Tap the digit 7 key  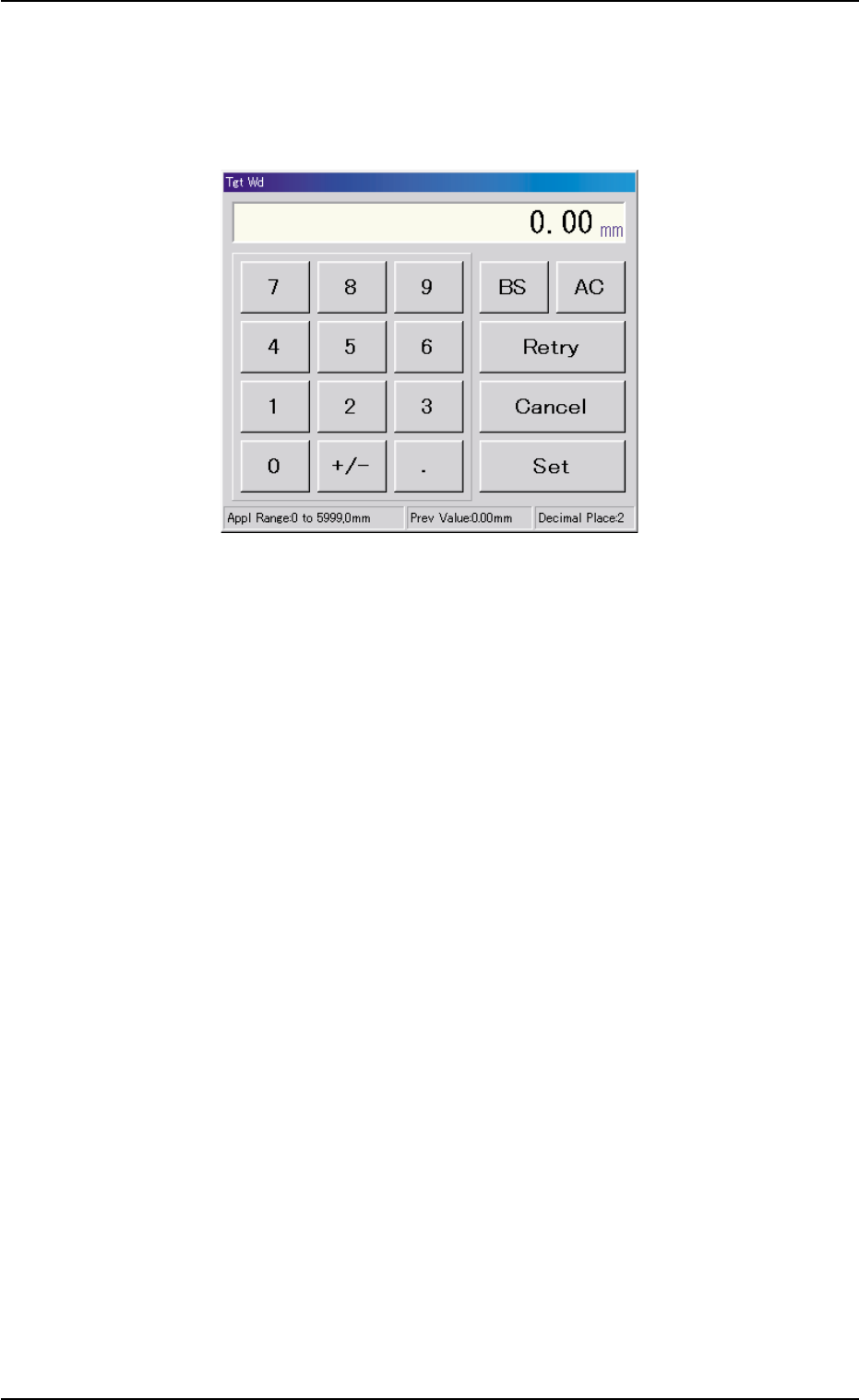[274, 287]
